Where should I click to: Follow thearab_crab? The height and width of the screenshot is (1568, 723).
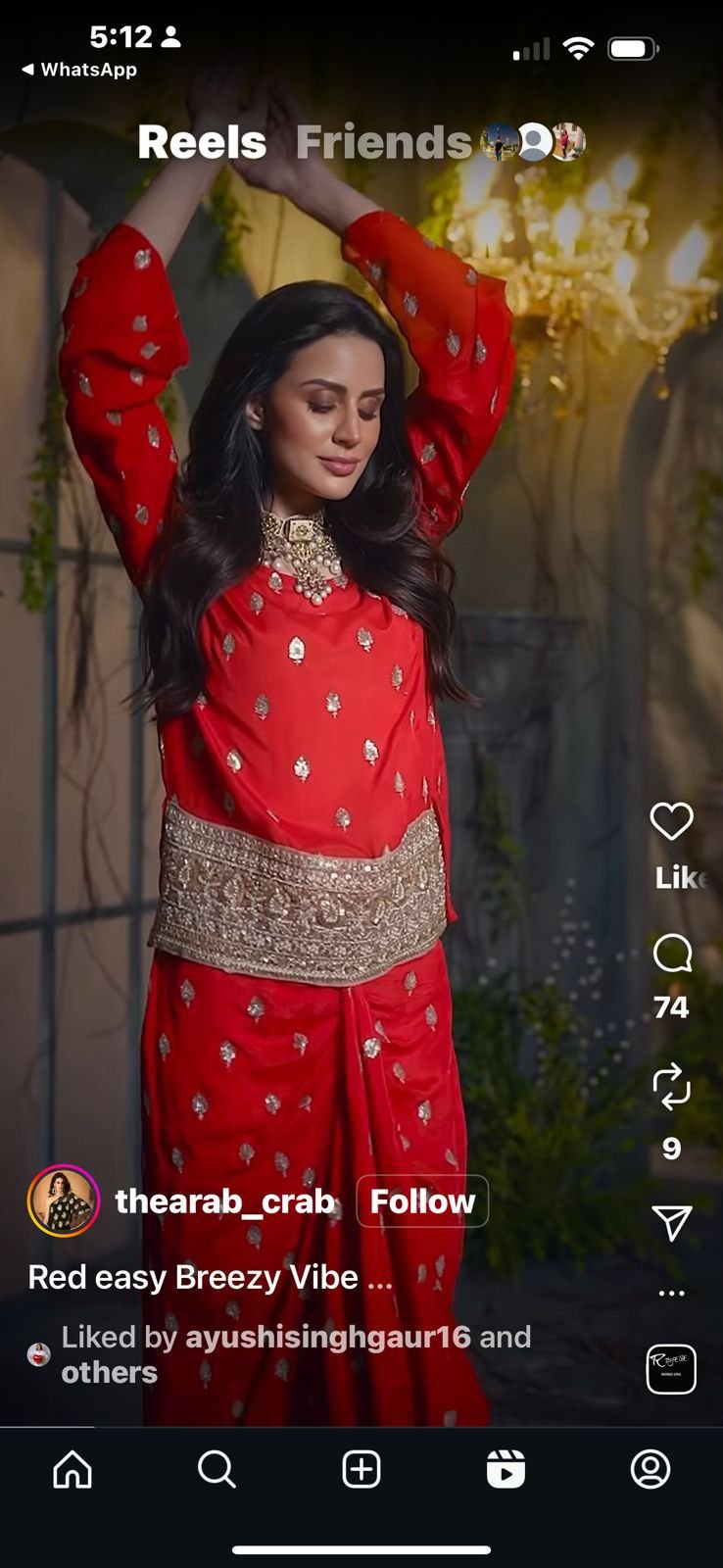click(422, 1201)
